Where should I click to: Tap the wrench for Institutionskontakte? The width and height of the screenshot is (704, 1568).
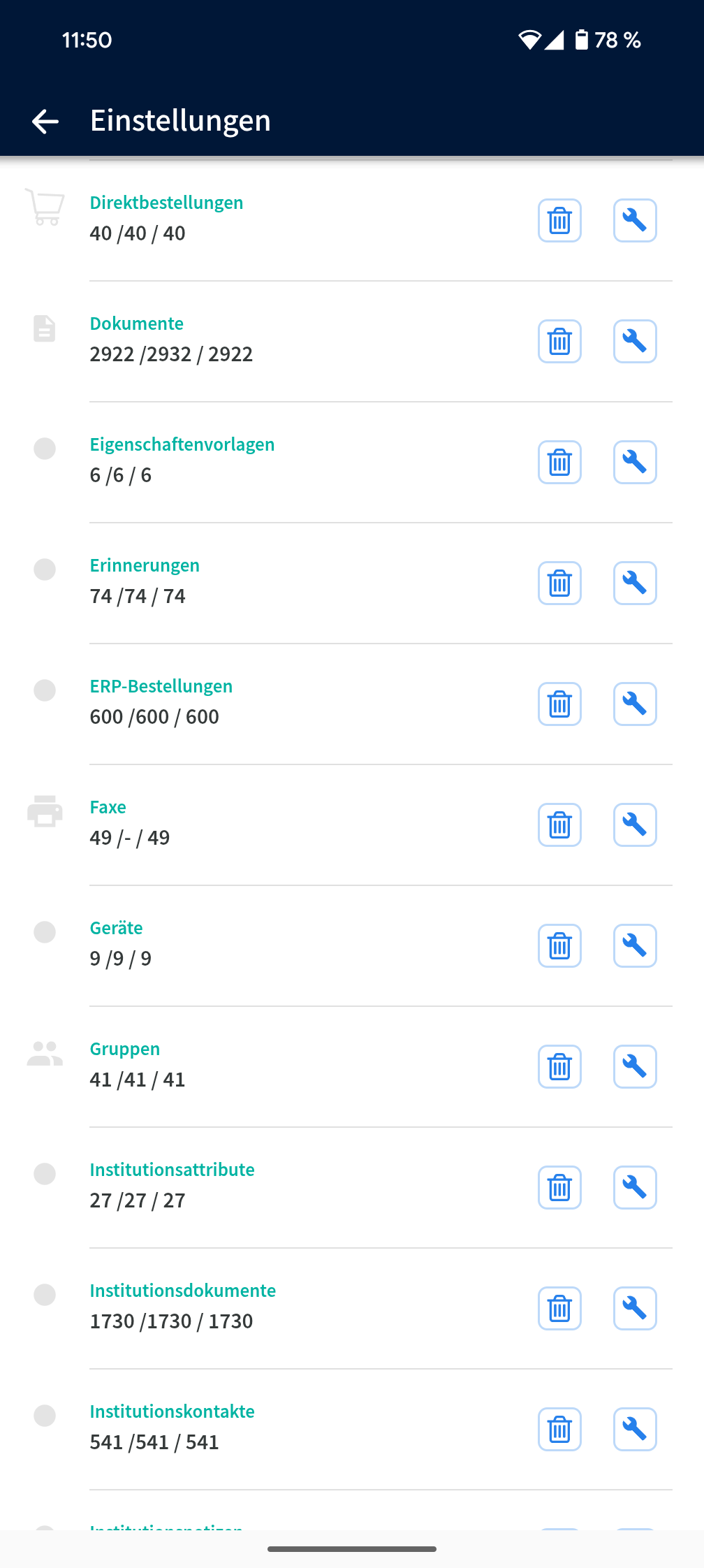635,1430
